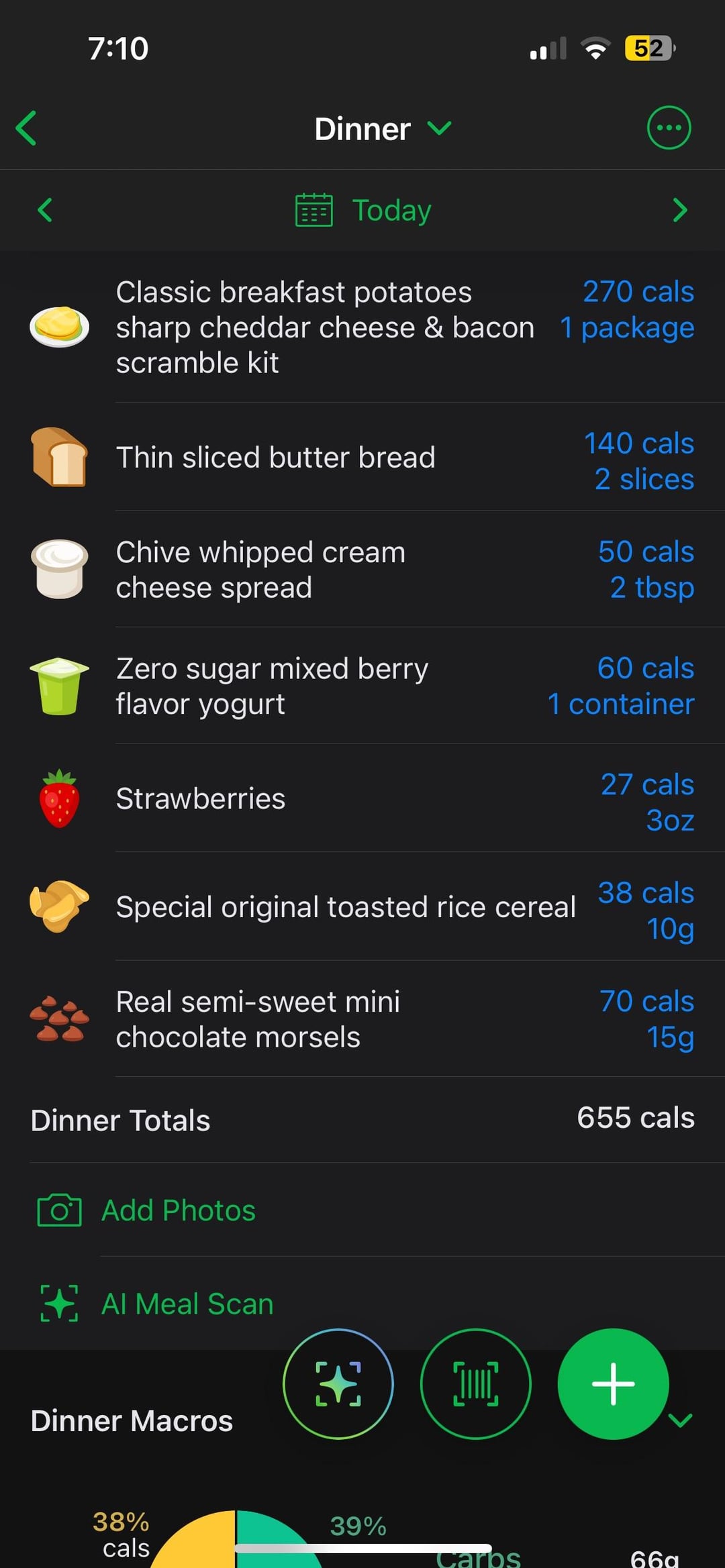Open the Dinner meal dropdown
The width and height of the screenshot is (725, 1568).
tap(383, 128)
